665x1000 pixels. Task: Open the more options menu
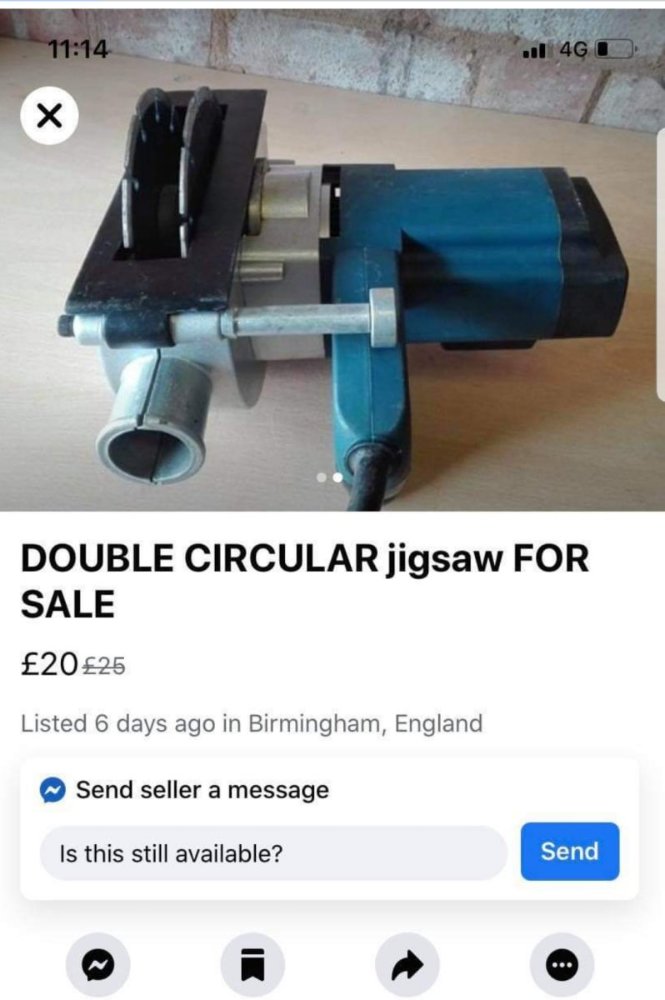(561, 965)
